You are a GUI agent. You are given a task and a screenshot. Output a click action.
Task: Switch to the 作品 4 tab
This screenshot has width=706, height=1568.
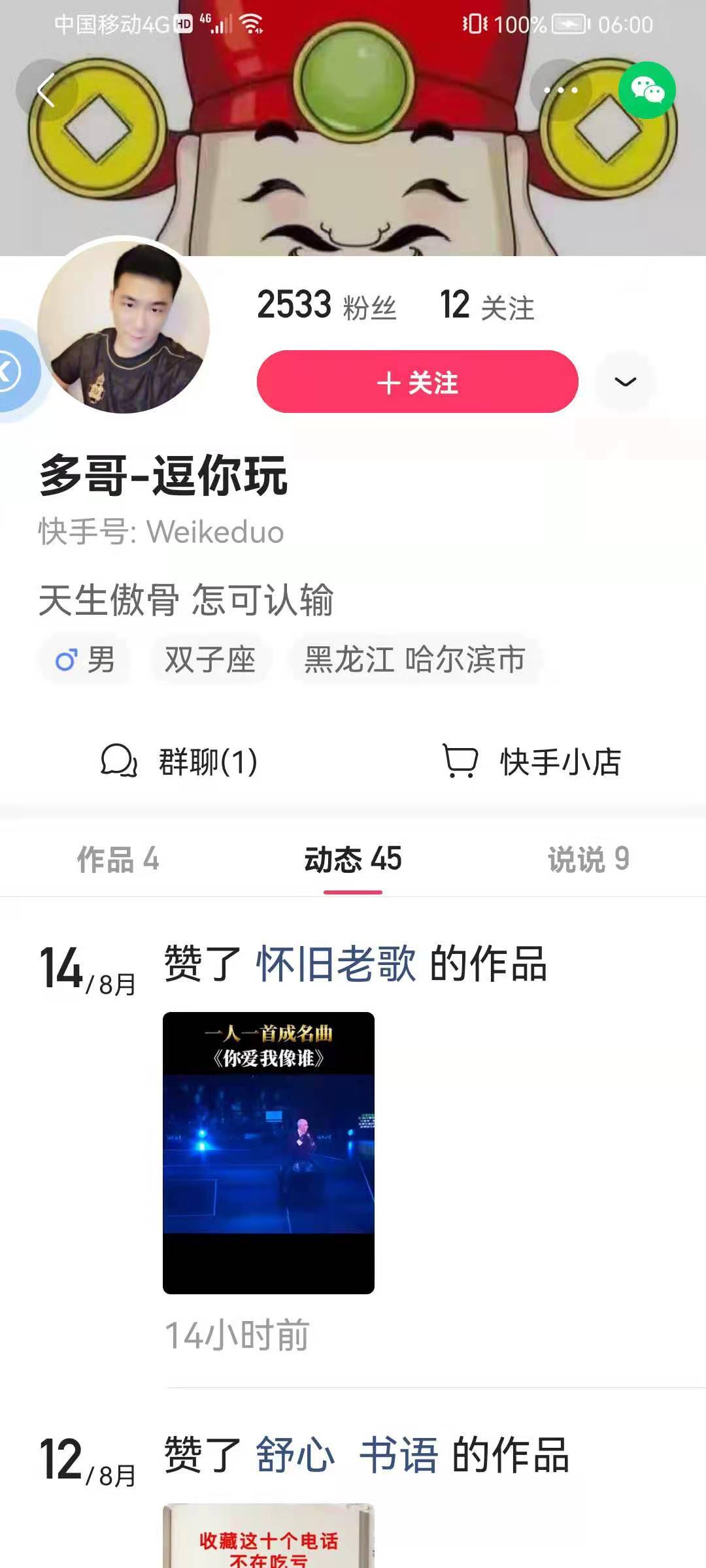[118, 859]
